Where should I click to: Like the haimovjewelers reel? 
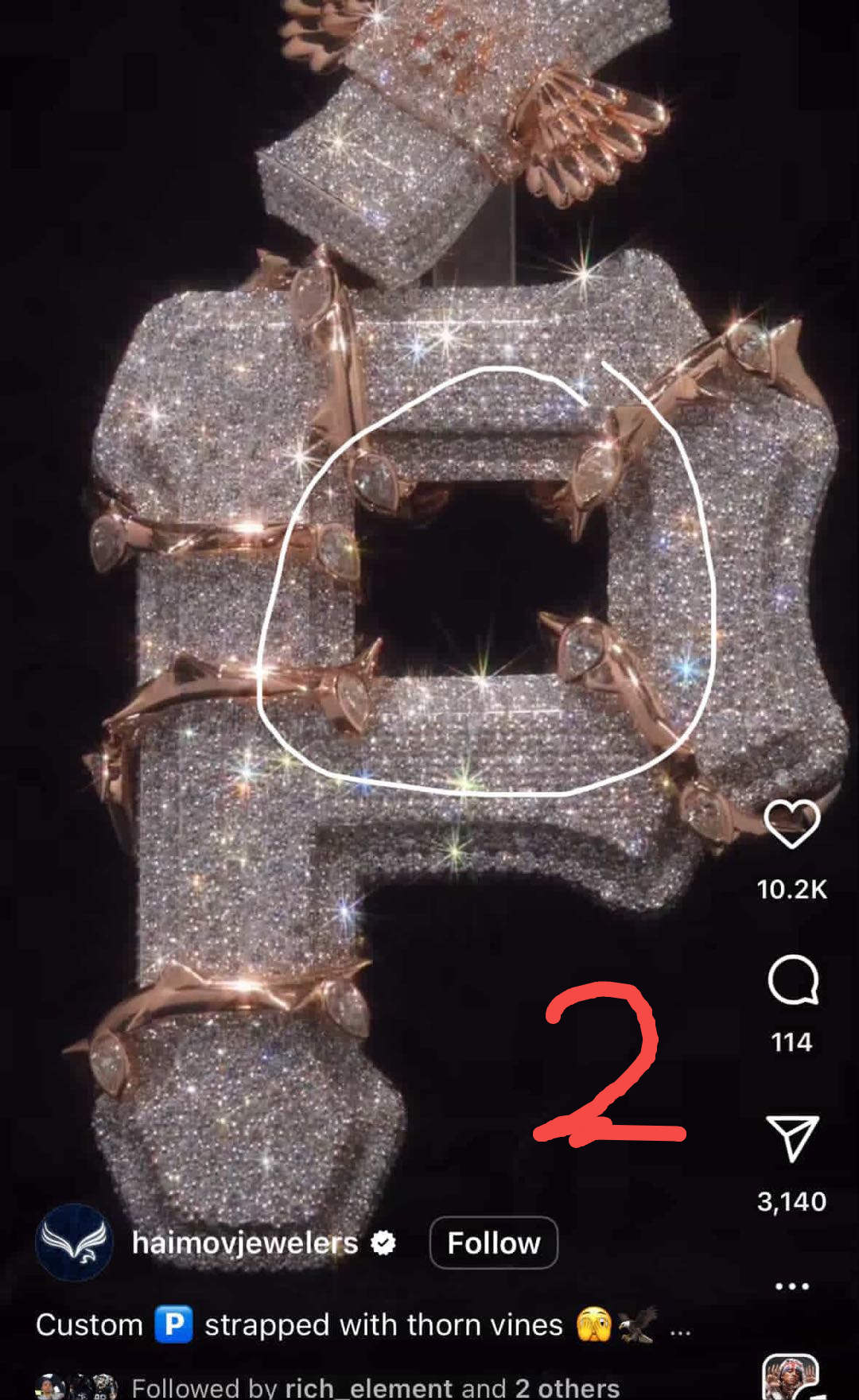(791, 824)
